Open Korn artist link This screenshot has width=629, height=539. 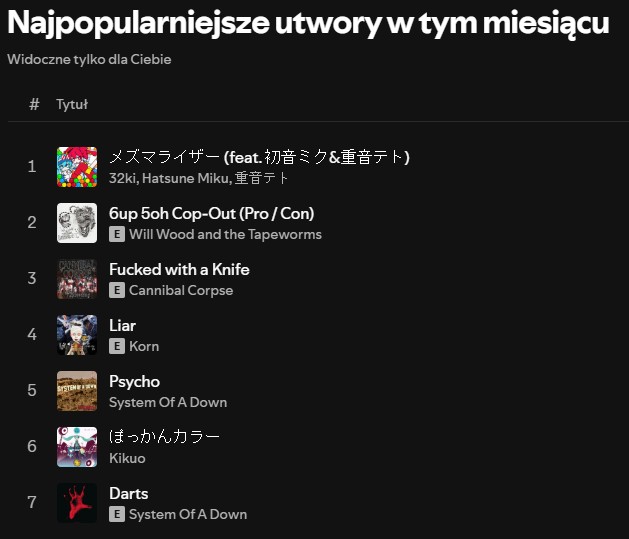[144, 346]
